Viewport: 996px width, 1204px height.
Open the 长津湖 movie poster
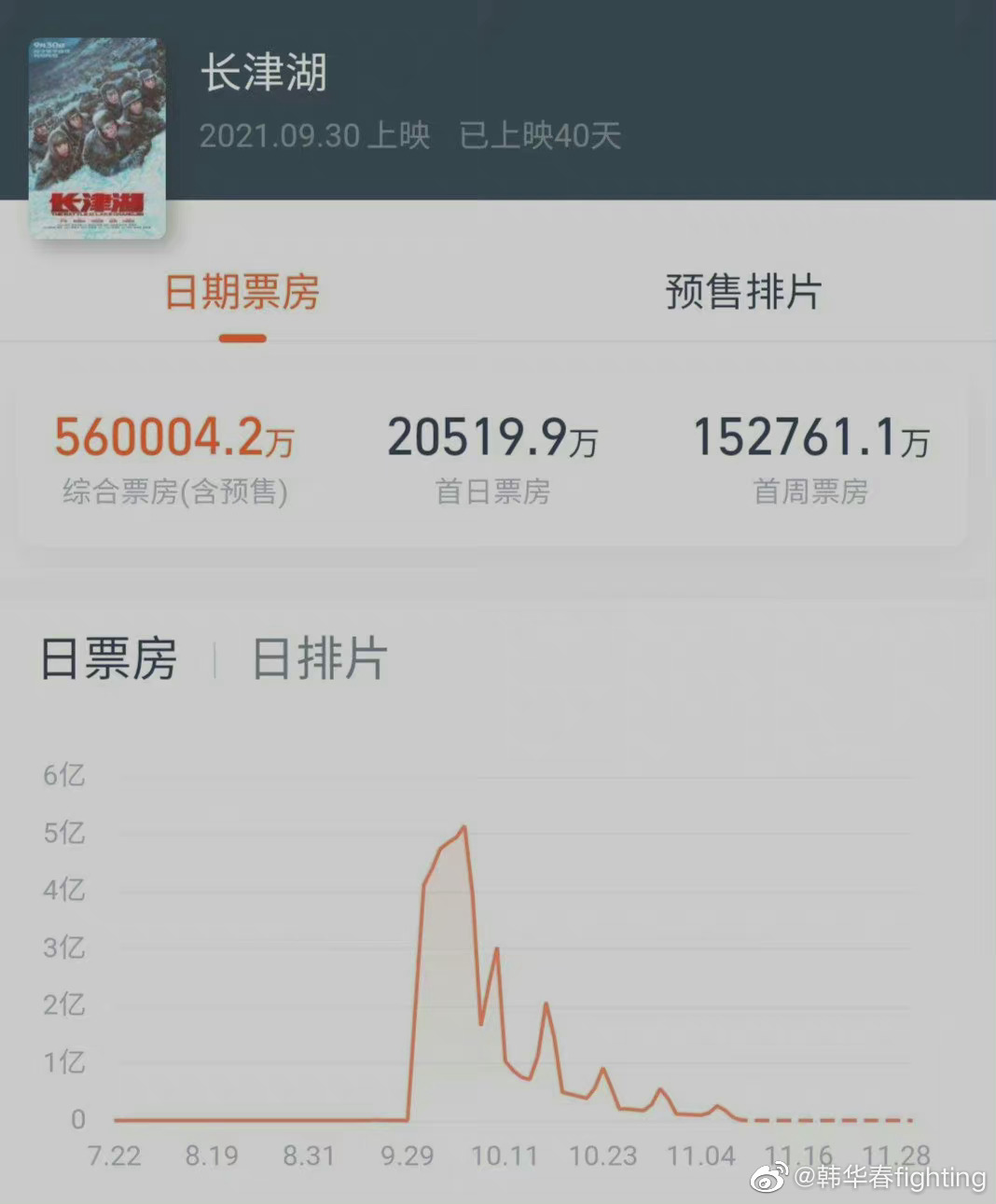point(97,137)
